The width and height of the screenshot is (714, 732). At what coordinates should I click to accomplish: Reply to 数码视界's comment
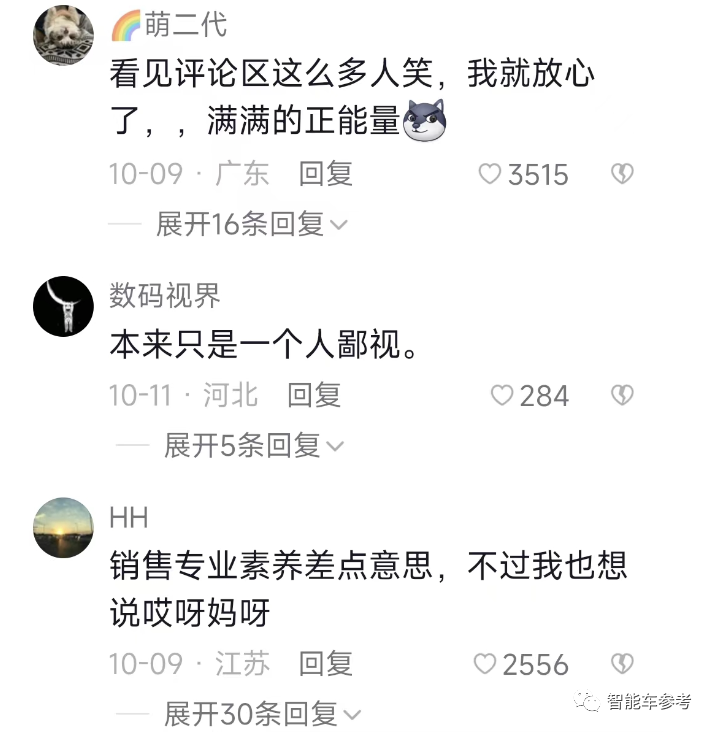(314, 395)
